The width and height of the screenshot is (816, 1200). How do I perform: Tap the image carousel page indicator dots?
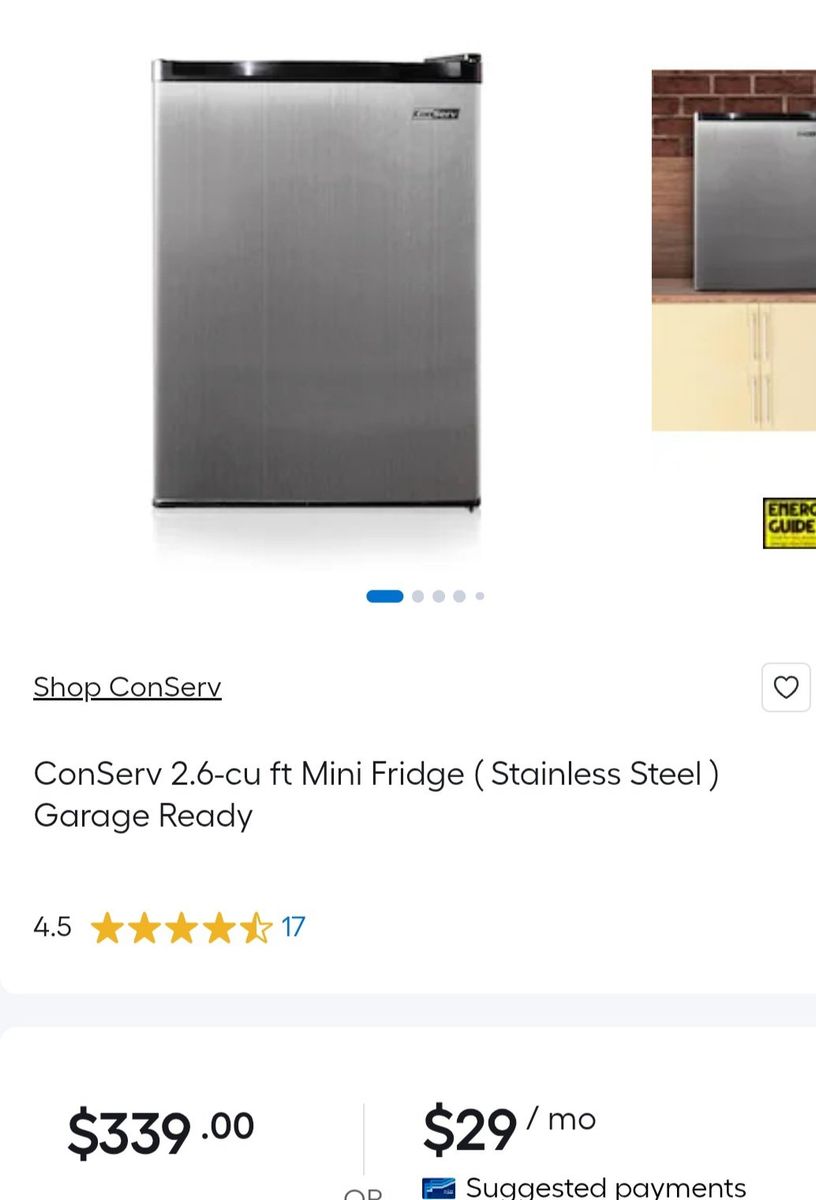[426, 596]
